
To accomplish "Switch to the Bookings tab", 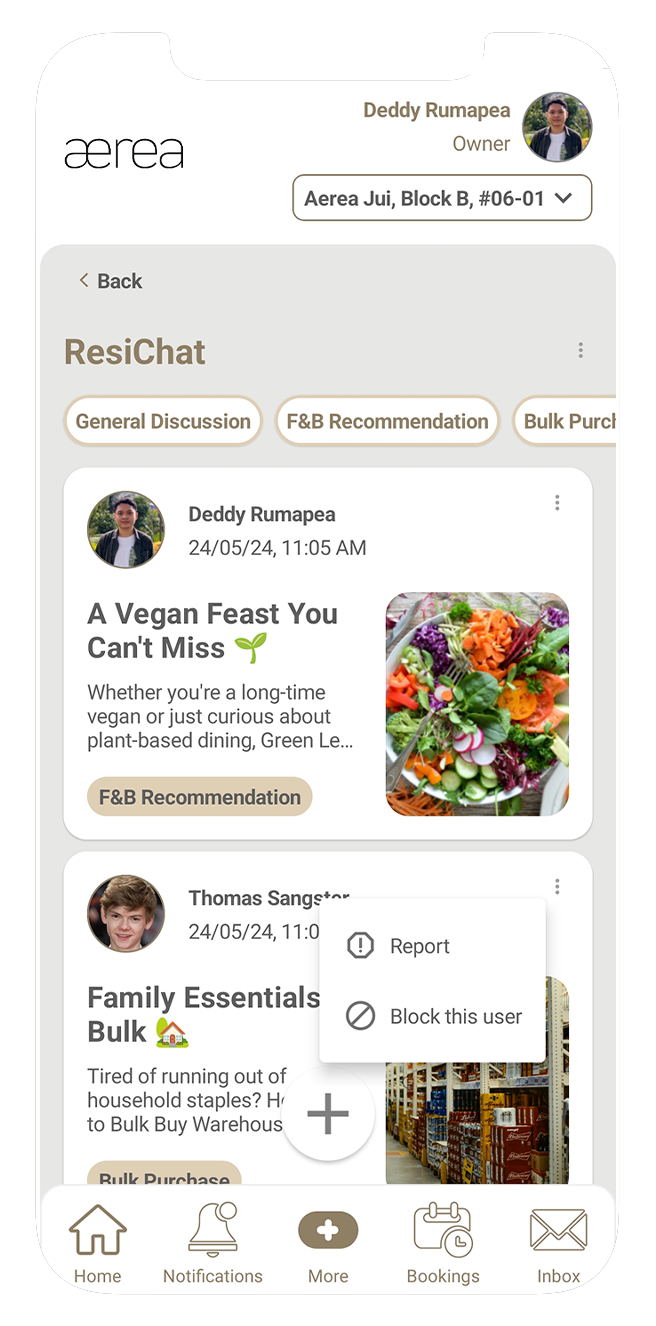I will [443, 1244].
